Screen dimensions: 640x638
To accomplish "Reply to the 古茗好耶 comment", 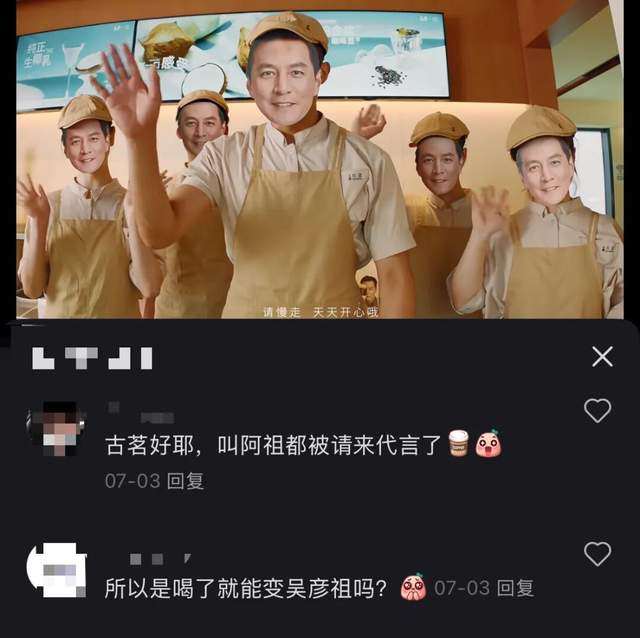I will point(185,481).
